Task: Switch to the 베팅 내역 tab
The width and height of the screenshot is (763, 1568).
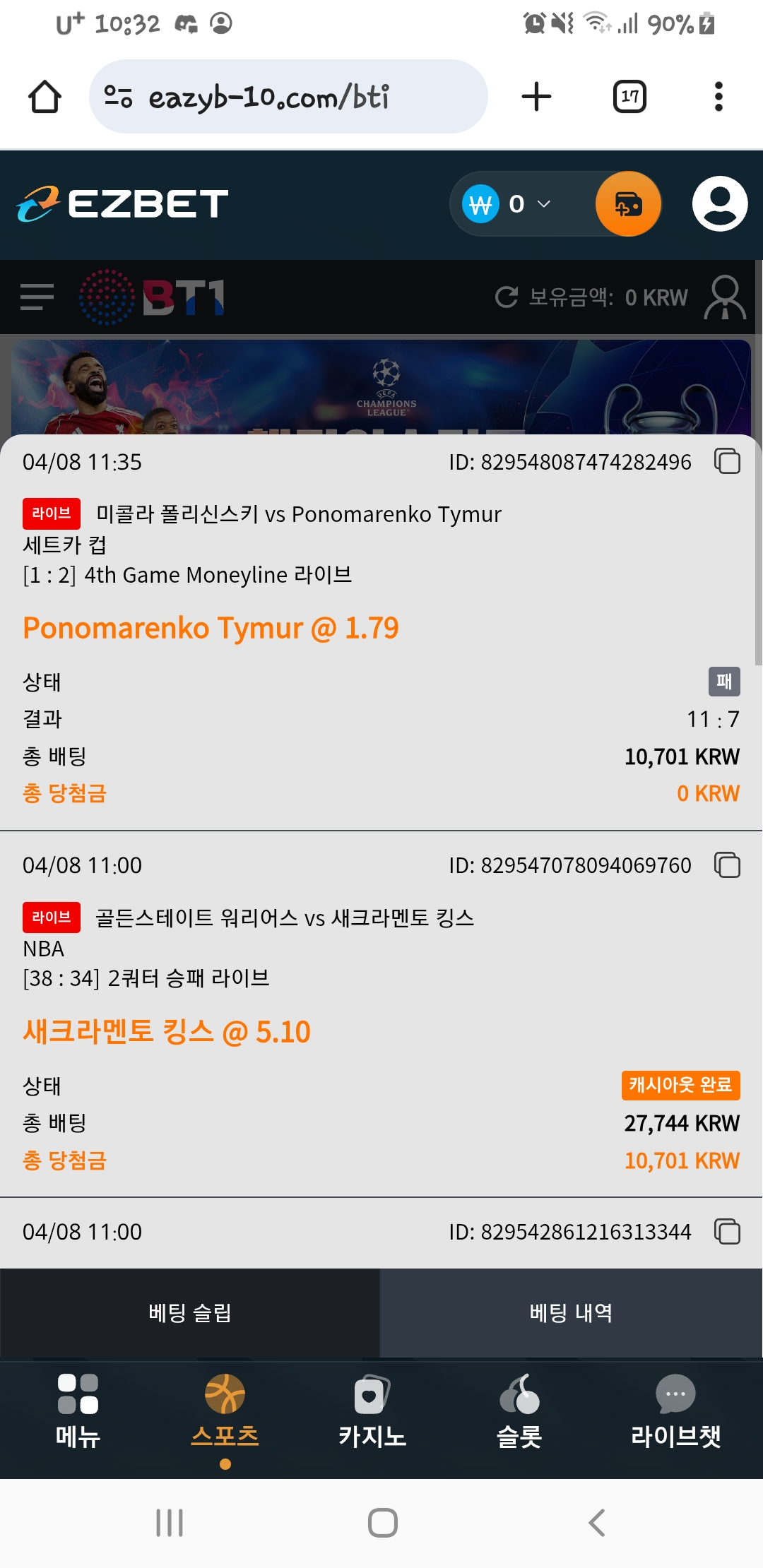Action: 571,1313
